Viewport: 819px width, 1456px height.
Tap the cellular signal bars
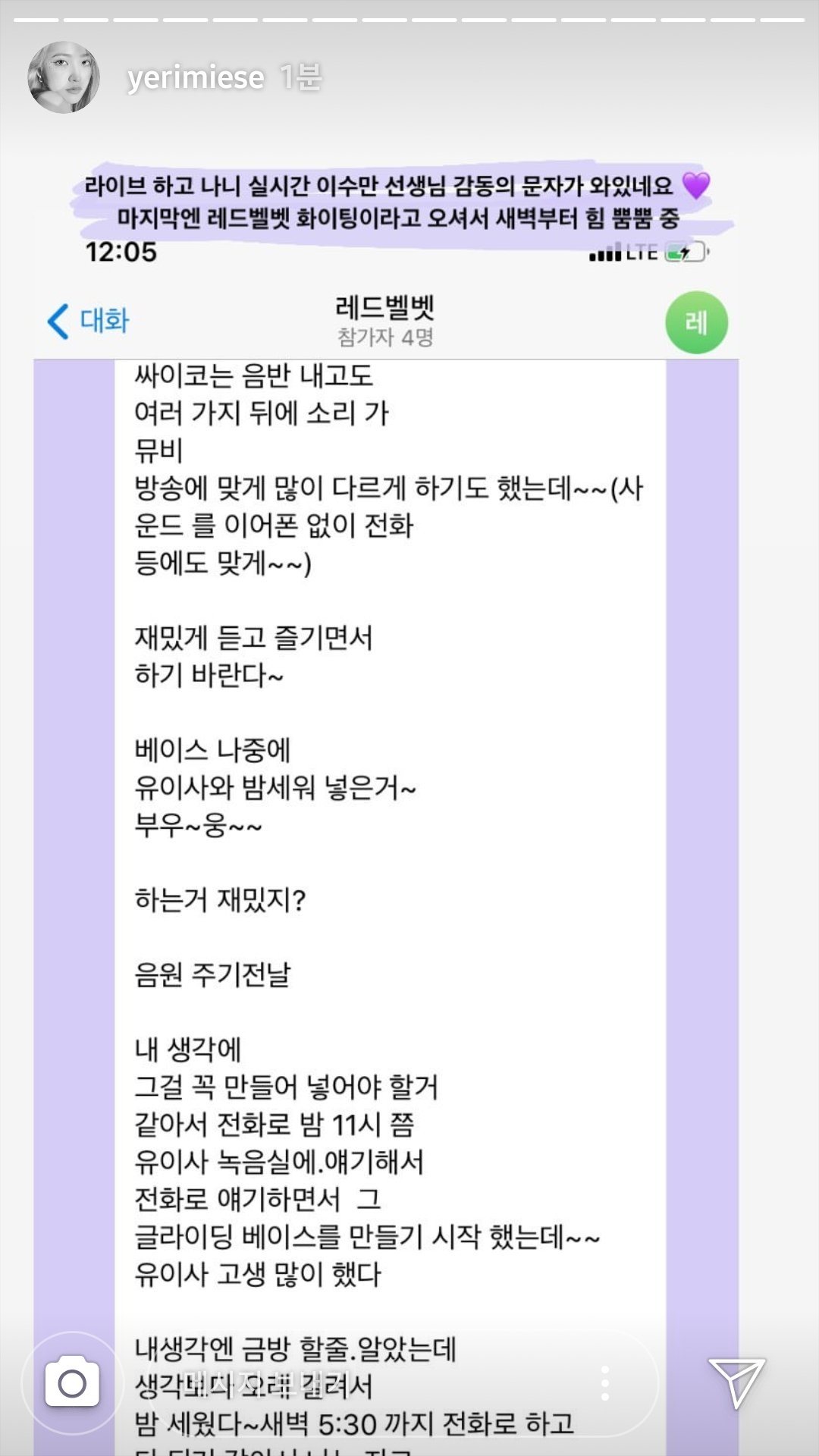point(606,252)
